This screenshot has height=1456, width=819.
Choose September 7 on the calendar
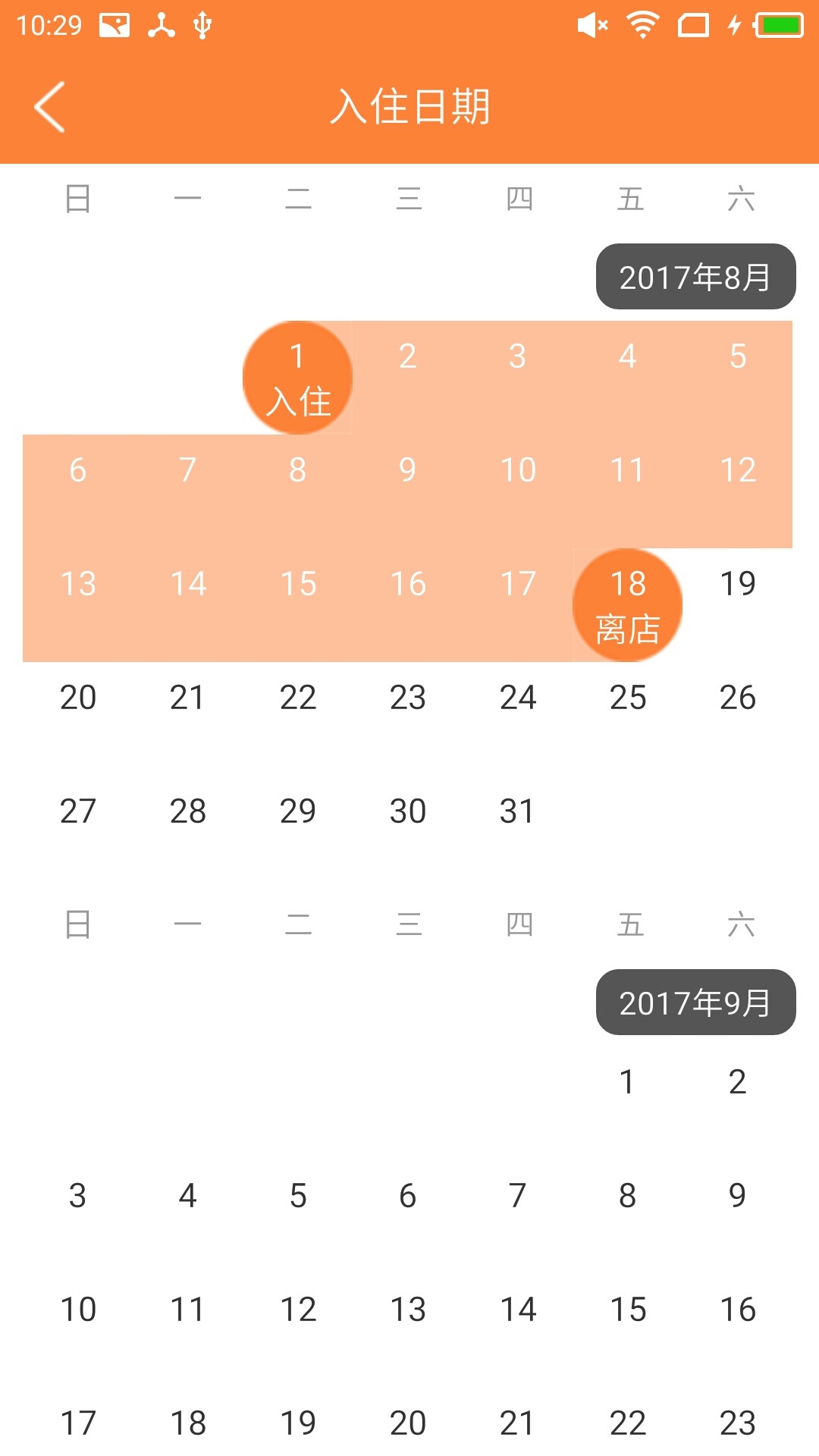point(517,1196)
